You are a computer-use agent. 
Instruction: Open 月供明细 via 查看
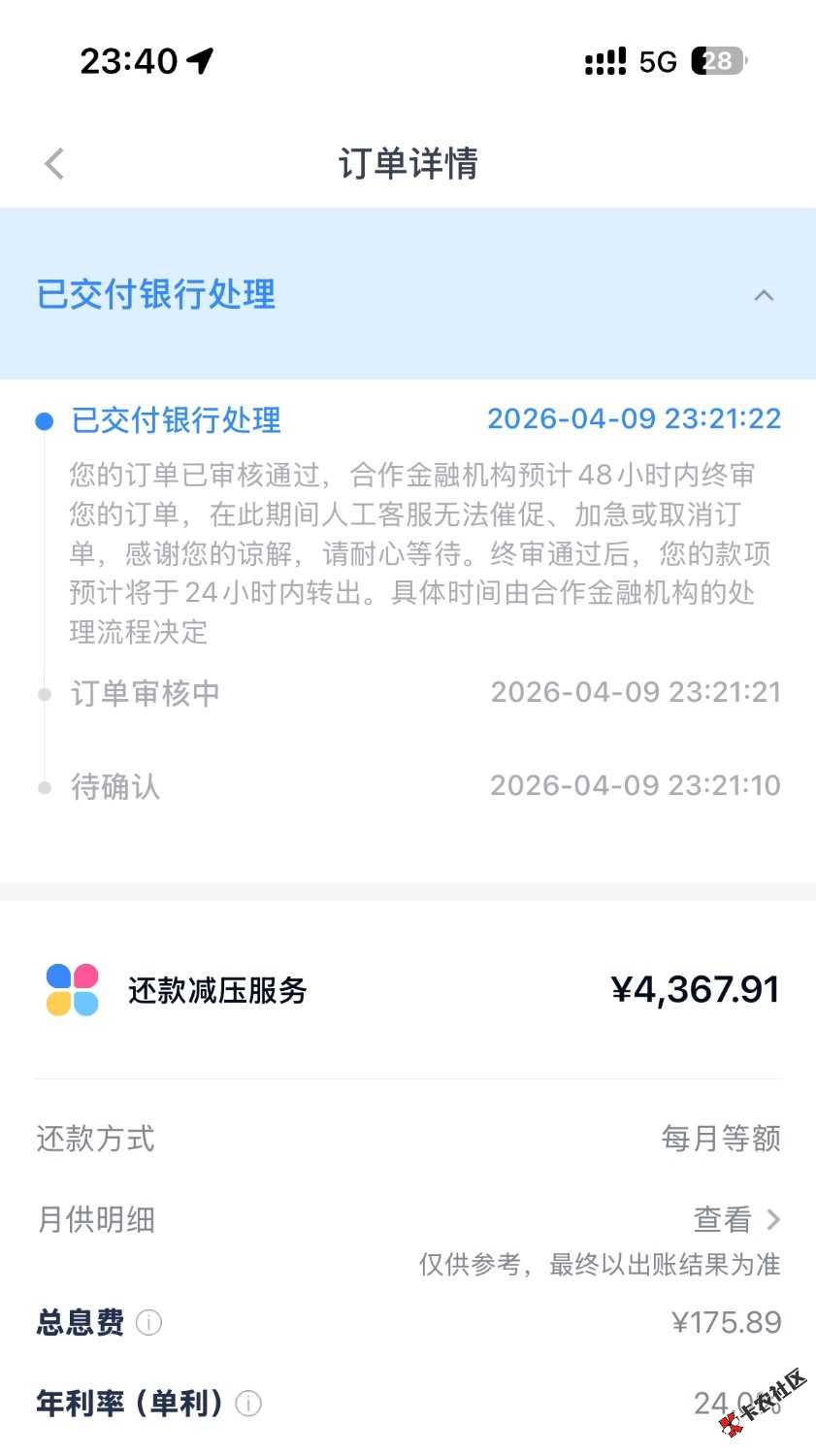point(736,1219)
